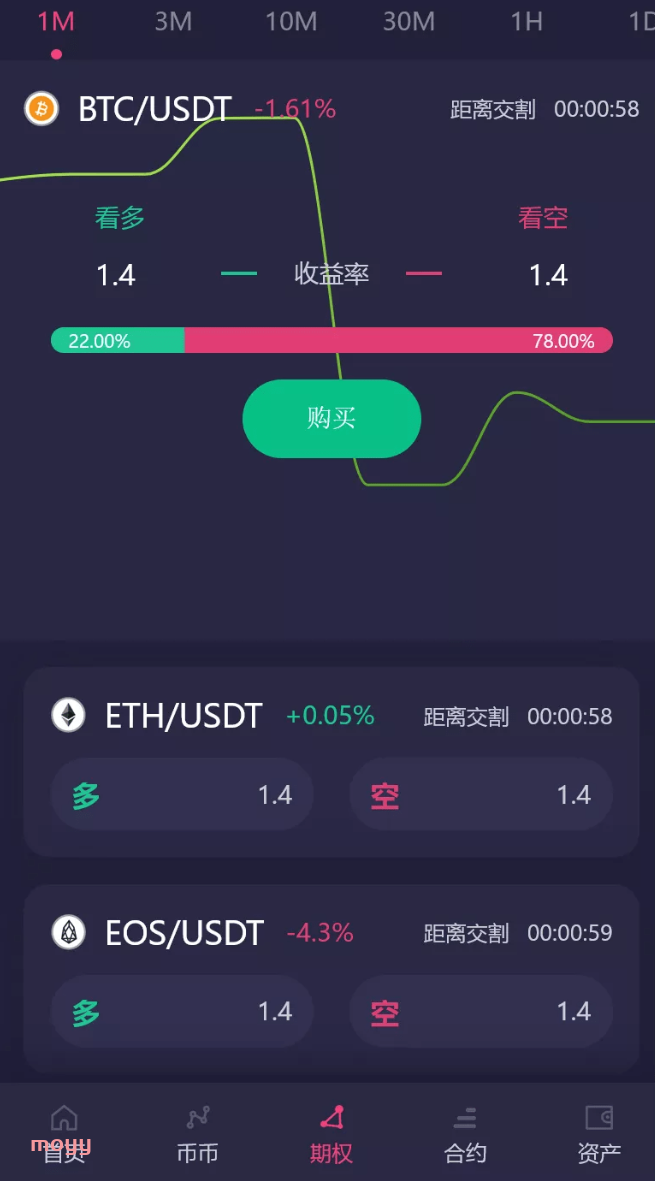Screen dimensions: 655x1181
Task: Open the 首页 home tab
Action: [64, 1134]
